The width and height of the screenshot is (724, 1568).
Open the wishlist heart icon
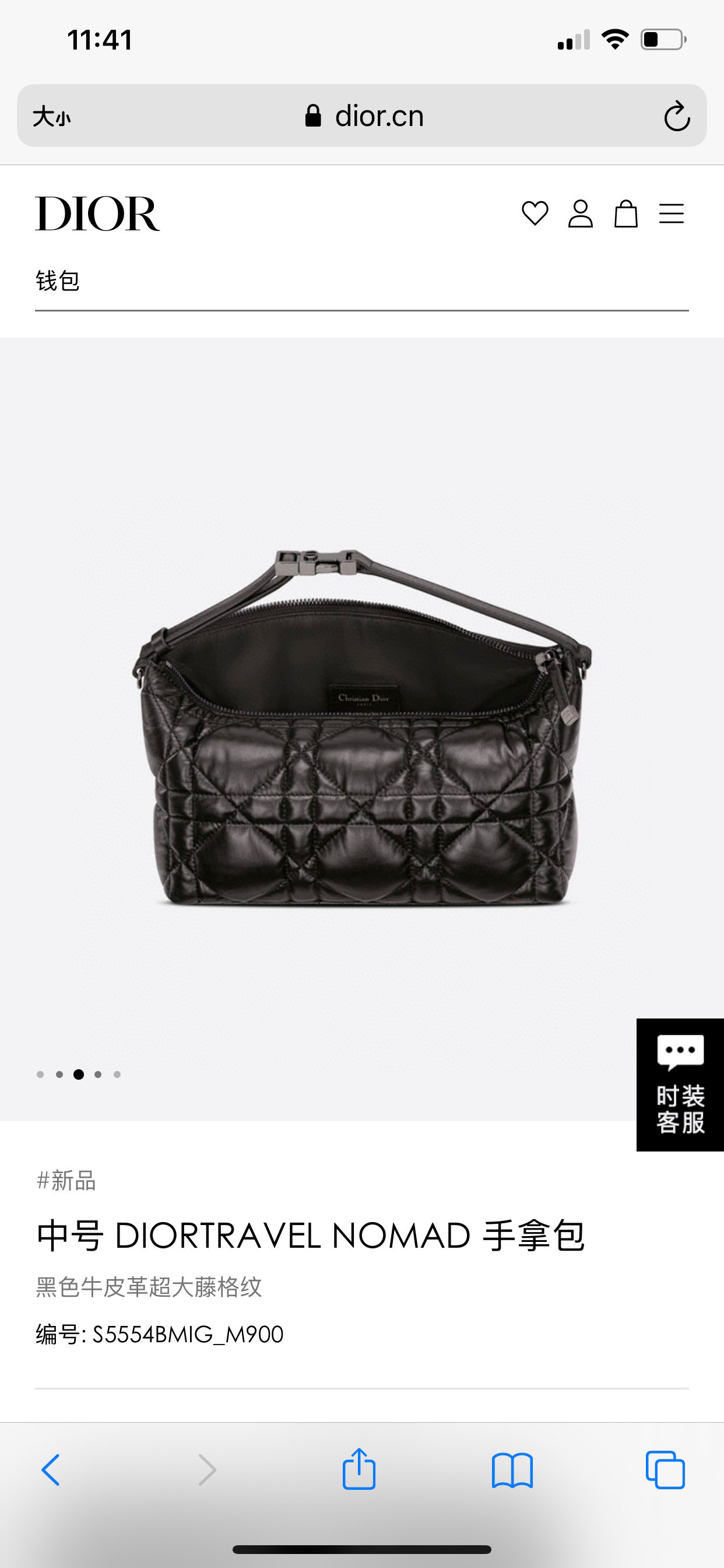tap(535, 213)
